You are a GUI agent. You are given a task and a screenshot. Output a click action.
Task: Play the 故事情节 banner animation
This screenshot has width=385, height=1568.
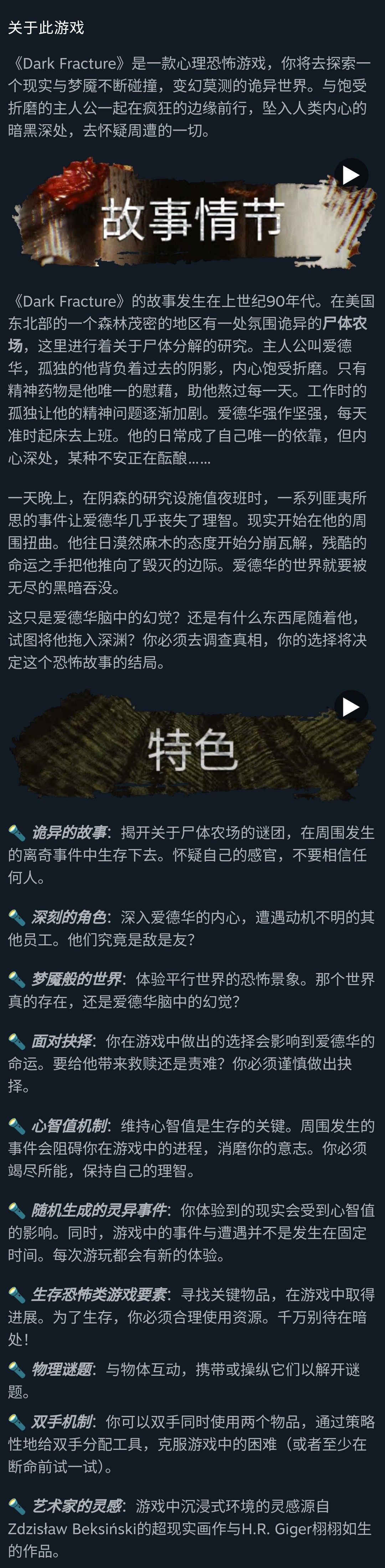click(351, 175)
